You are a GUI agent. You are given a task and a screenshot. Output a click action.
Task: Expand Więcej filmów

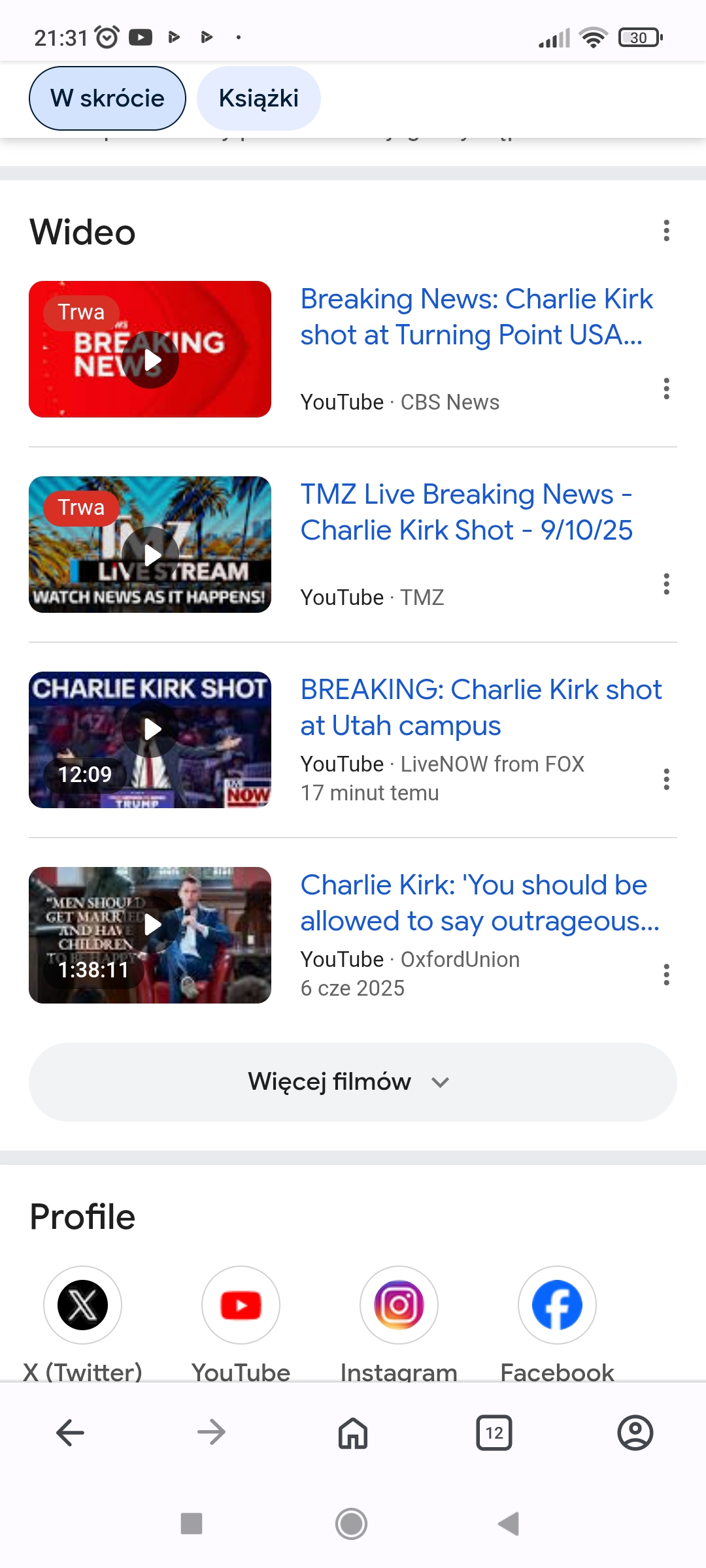point(353,1082)
